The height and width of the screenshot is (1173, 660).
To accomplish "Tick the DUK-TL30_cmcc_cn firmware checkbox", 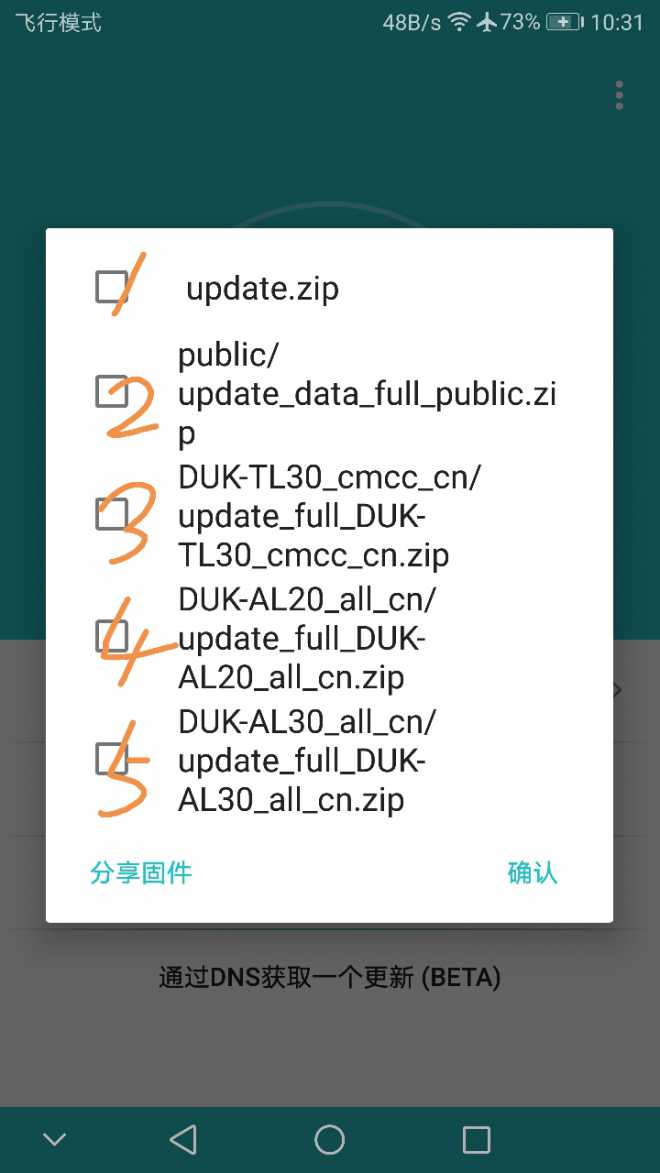I will pyautogui.click(x=111, y=515).
